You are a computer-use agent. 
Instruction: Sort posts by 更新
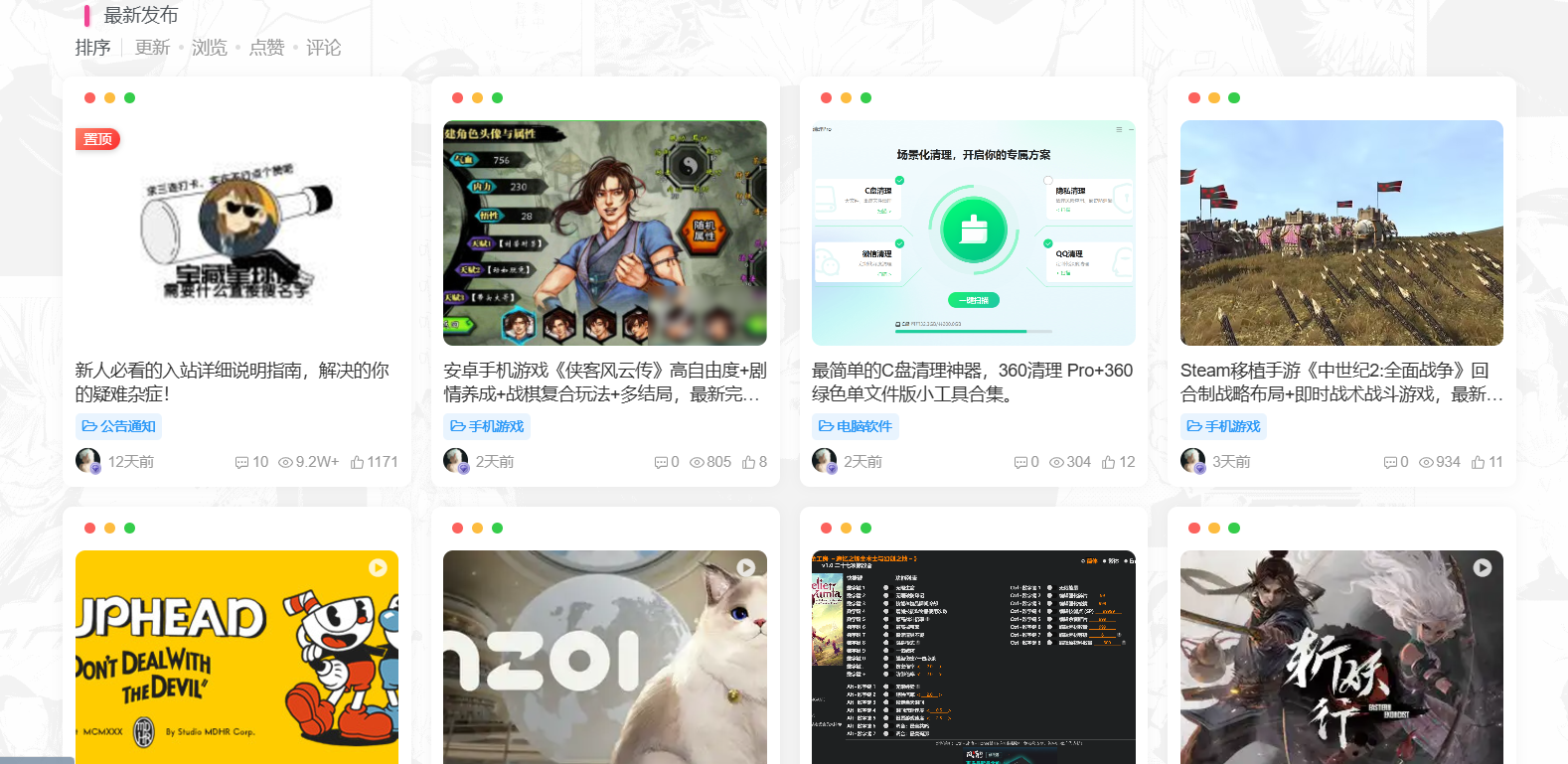coord(152,48)
